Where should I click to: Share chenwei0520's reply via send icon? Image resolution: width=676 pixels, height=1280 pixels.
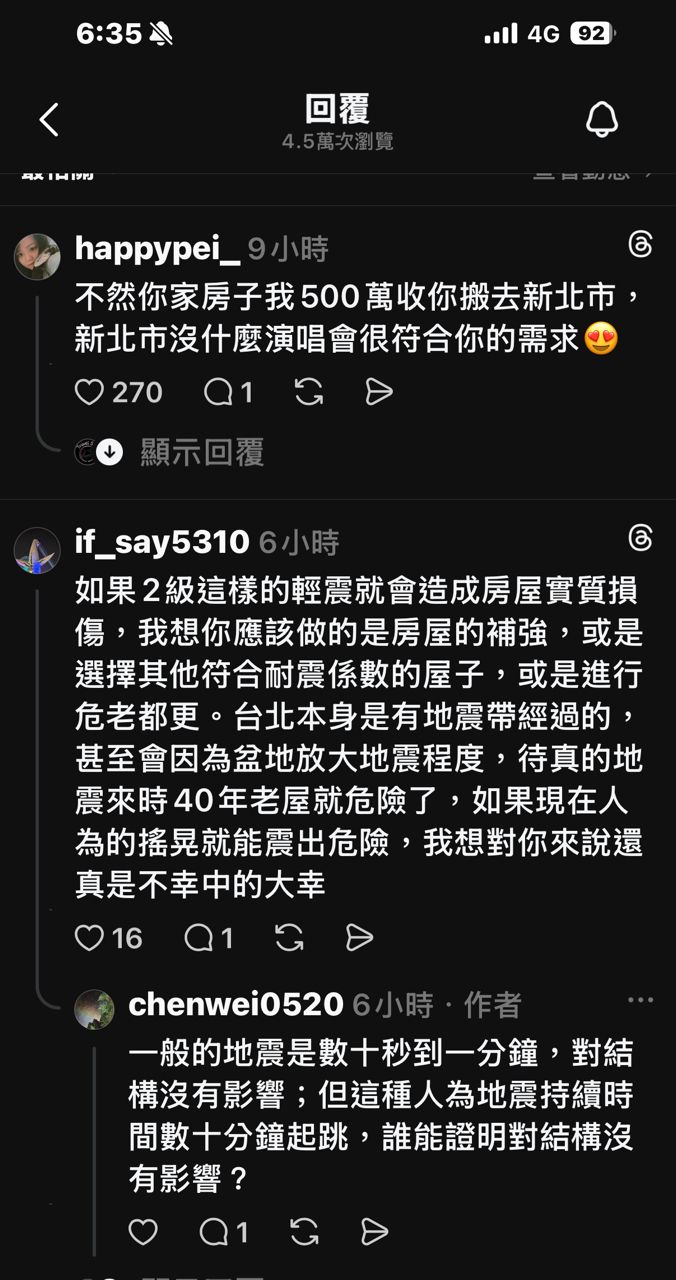click(x=374, y=1232)
